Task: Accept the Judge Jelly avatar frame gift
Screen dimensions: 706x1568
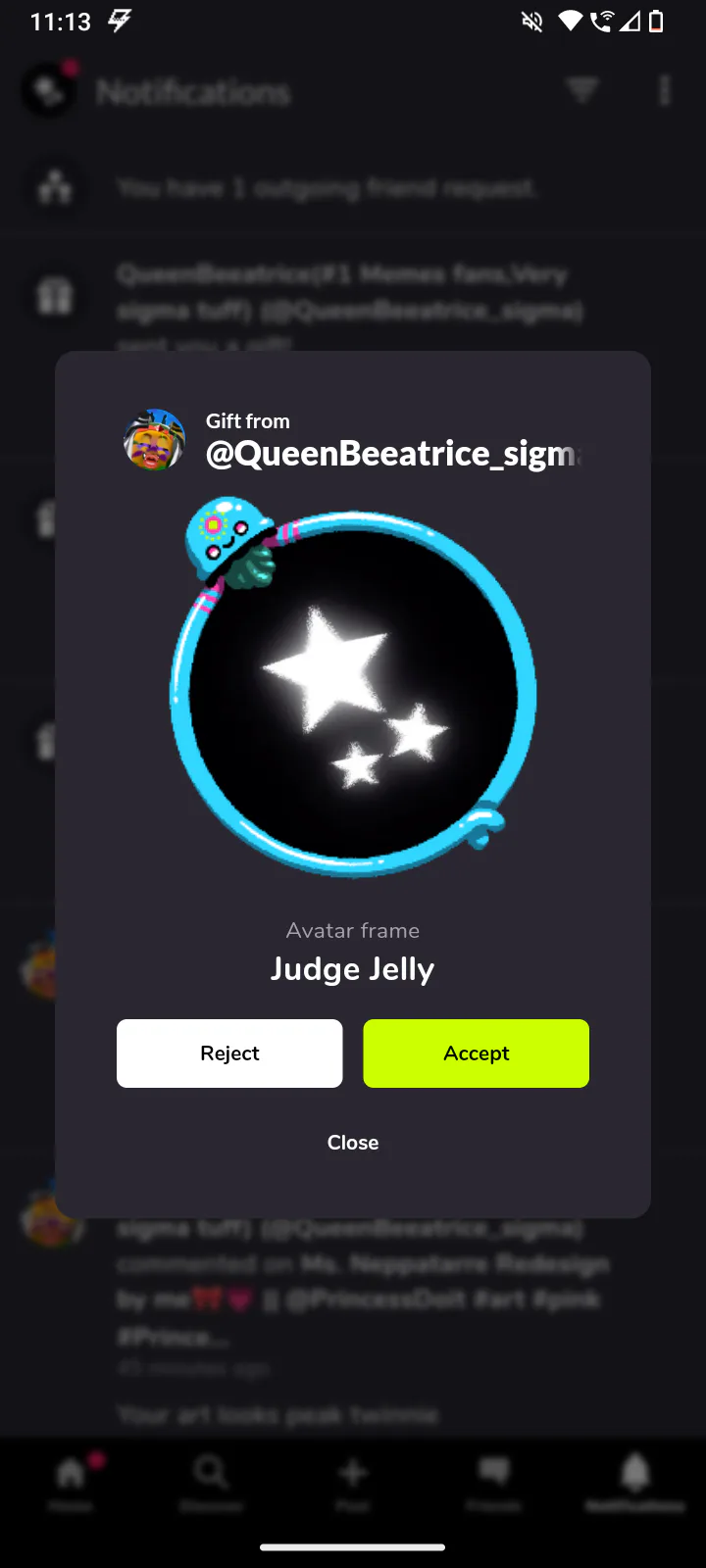Action: coord(476,1053)
